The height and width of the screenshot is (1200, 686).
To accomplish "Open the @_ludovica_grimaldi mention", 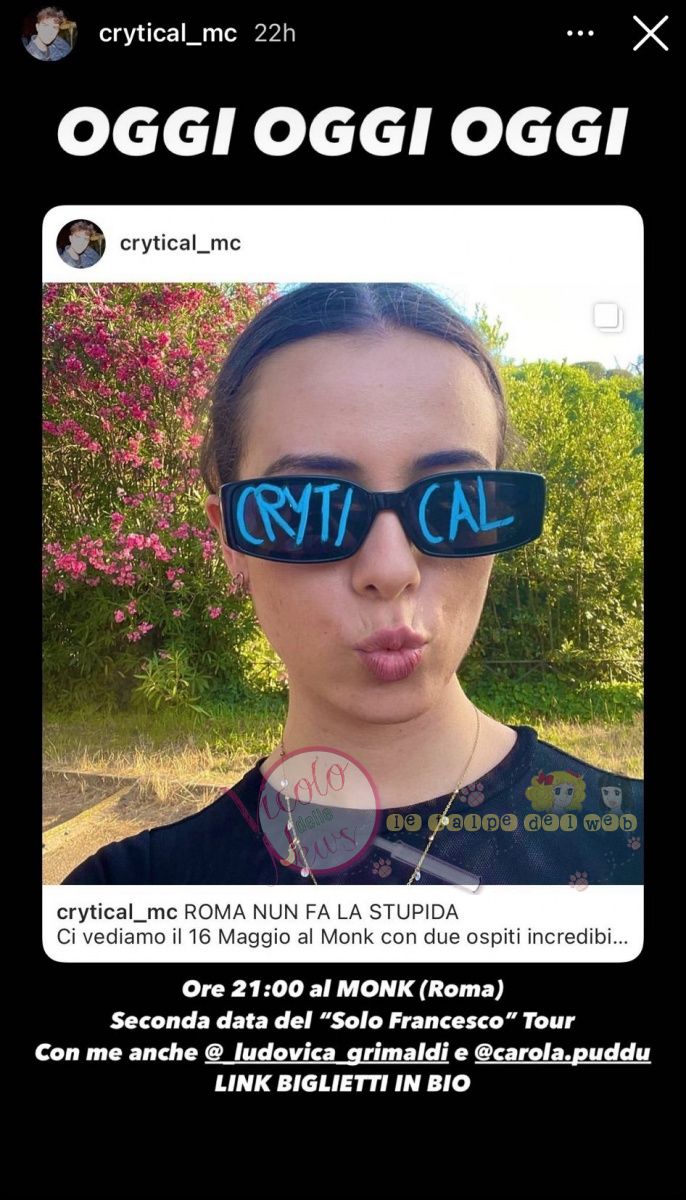I will (314, 1053).
